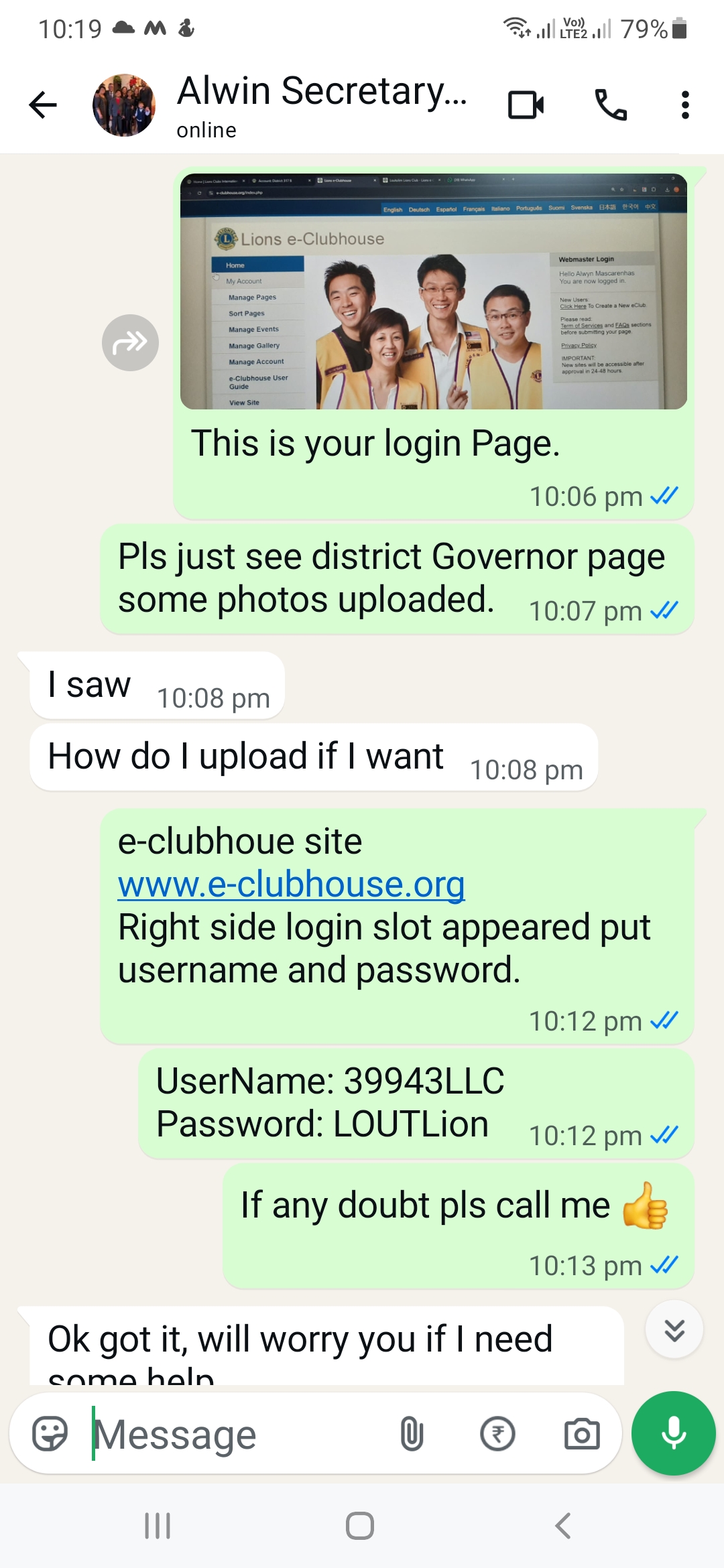
Task: Start a voice call
Action: 611,104
